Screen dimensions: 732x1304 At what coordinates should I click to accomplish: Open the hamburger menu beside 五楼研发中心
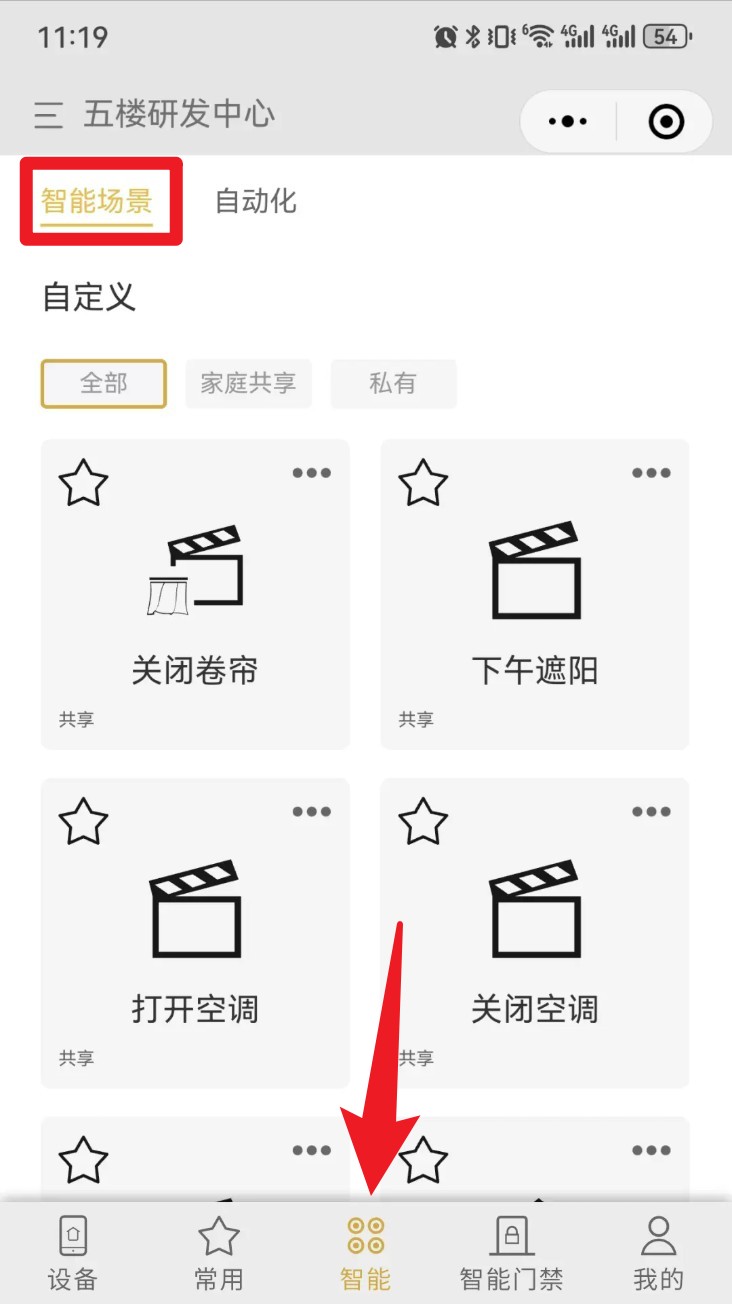pyautogui.click(x=48, y=115)
